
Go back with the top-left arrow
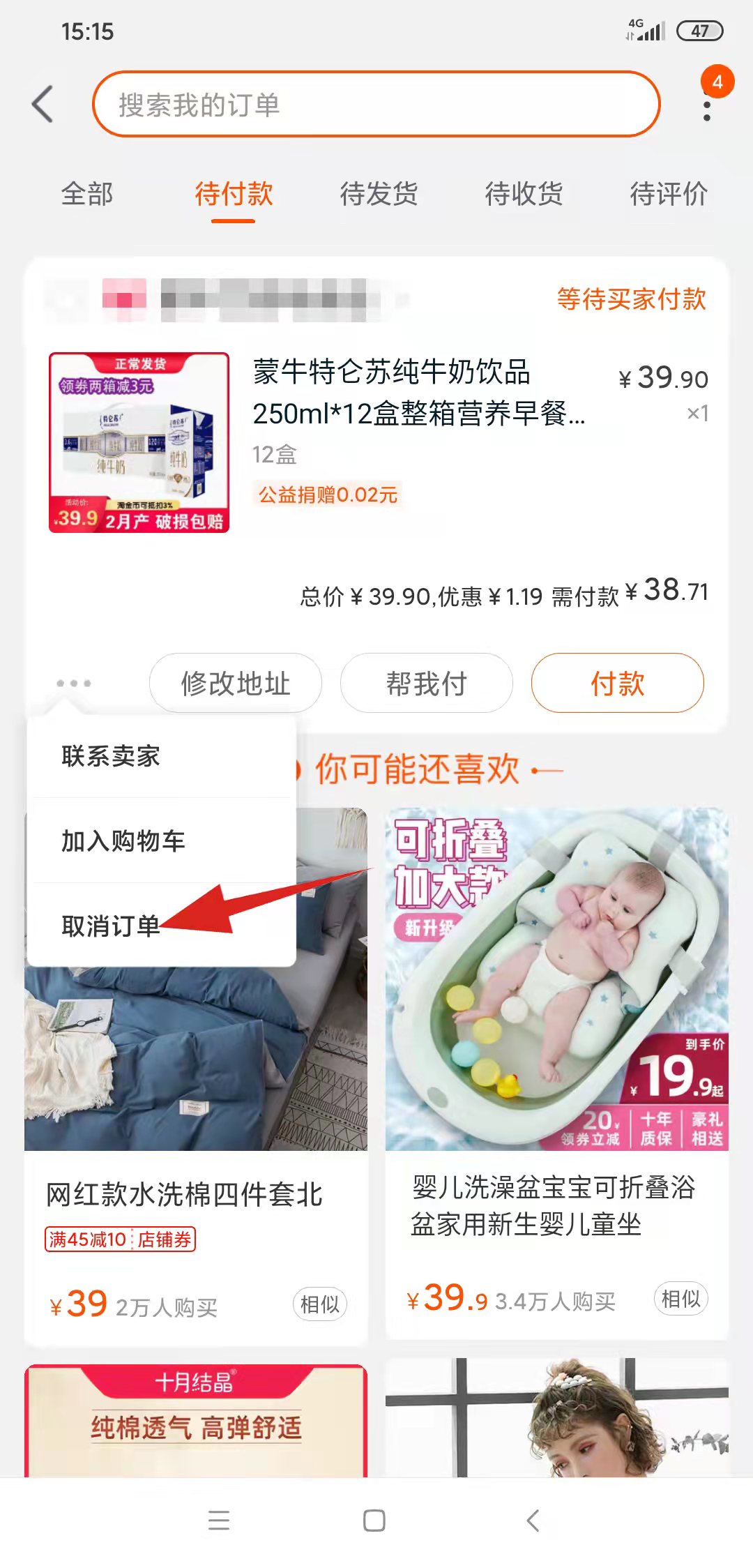[43, 105]
